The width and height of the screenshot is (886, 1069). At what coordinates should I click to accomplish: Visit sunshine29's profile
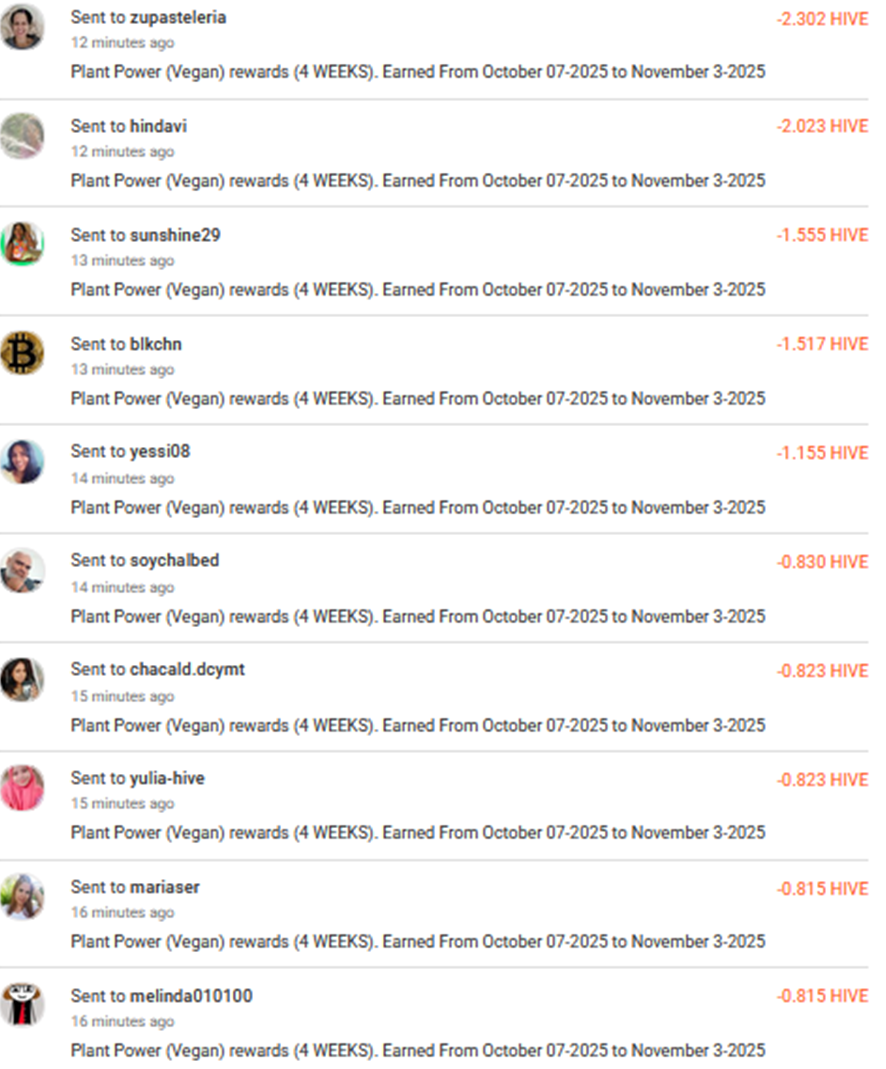175,235
